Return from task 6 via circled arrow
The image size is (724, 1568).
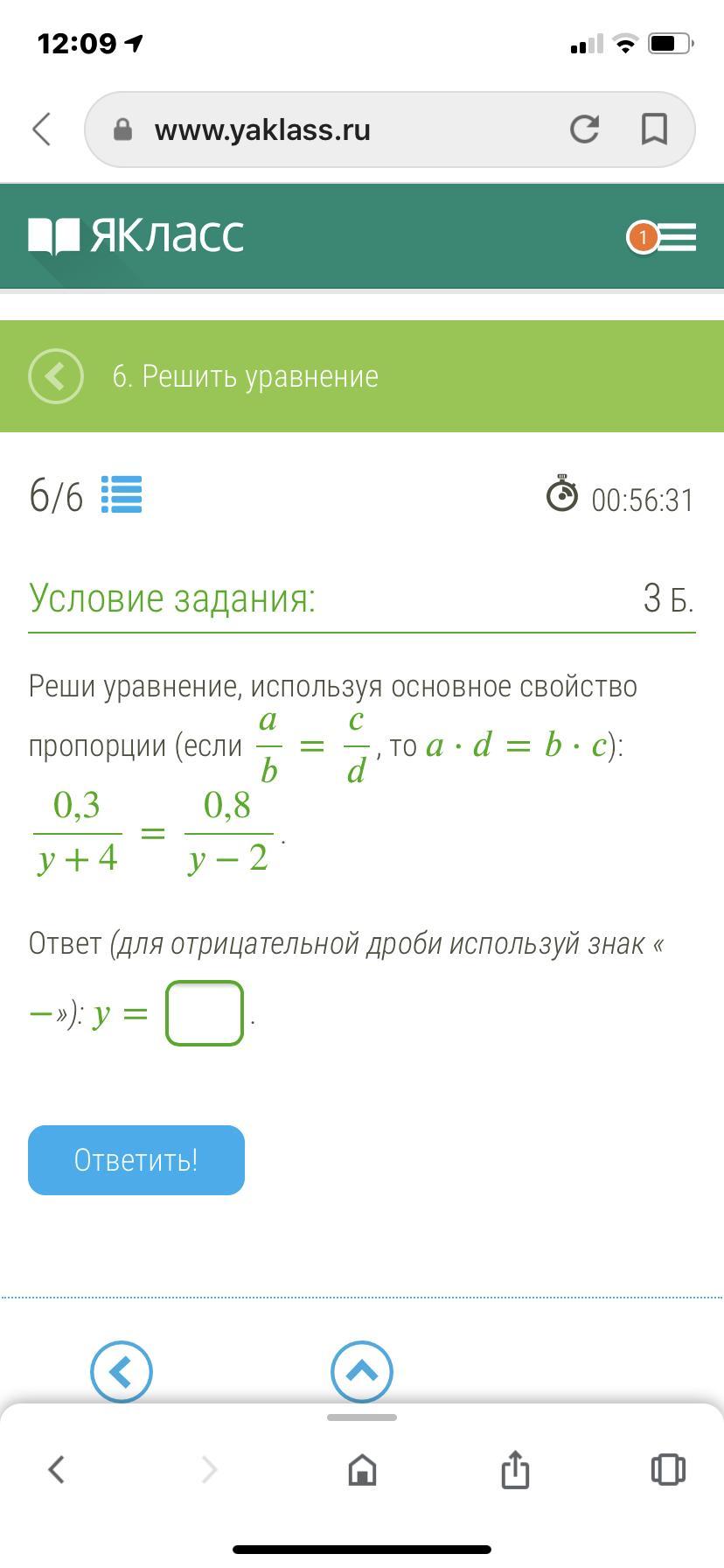(x=56, y=376)
